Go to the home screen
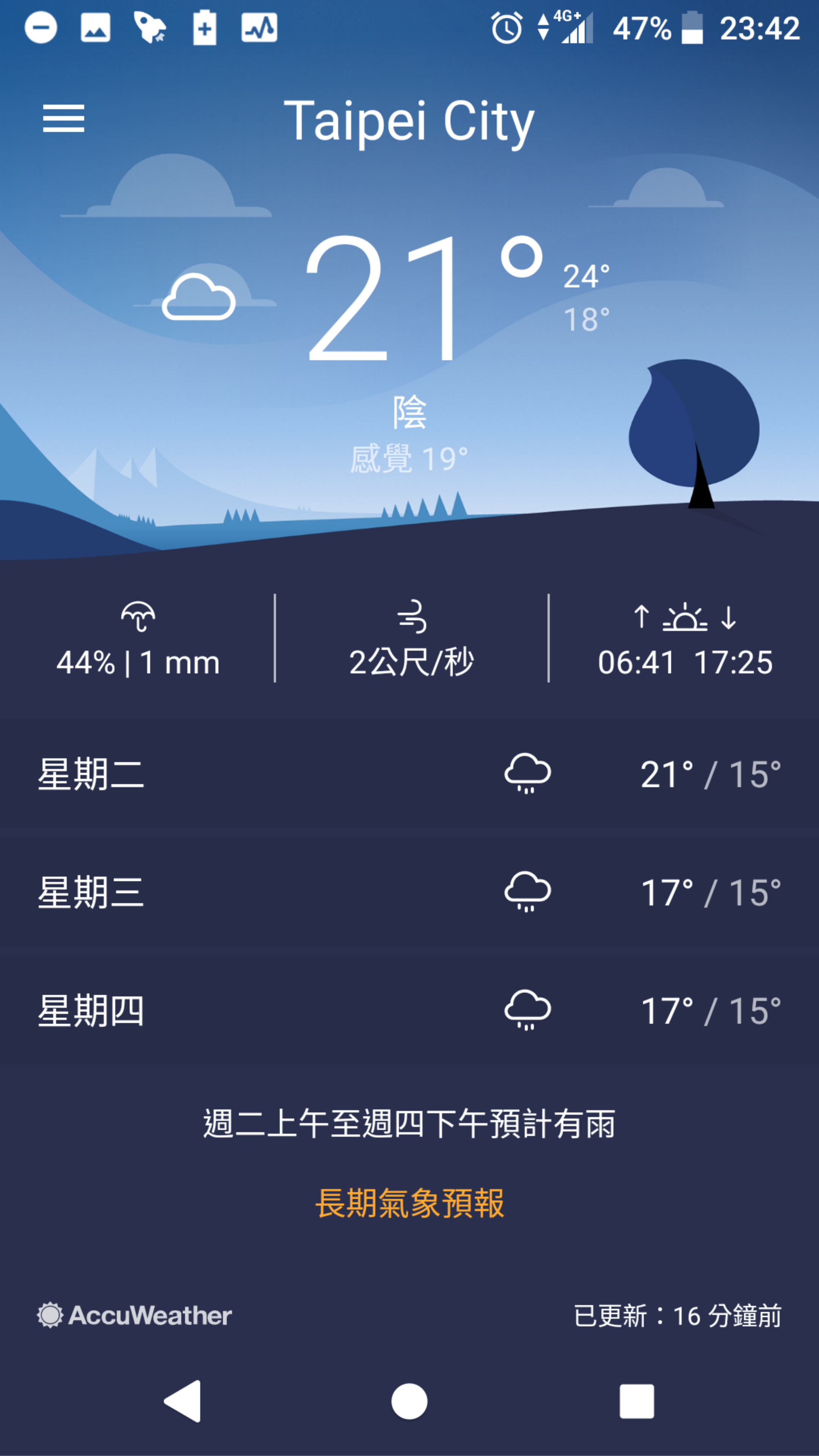This screenshot has height=1456, width=819. point(409,1401)
